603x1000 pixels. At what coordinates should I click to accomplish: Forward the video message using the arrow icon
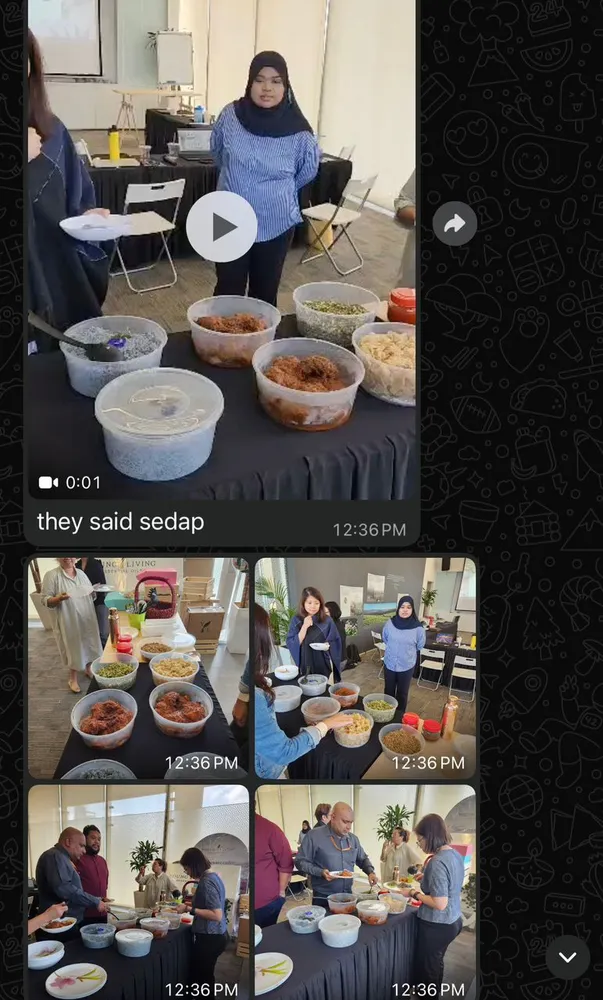tap(455, 224)
